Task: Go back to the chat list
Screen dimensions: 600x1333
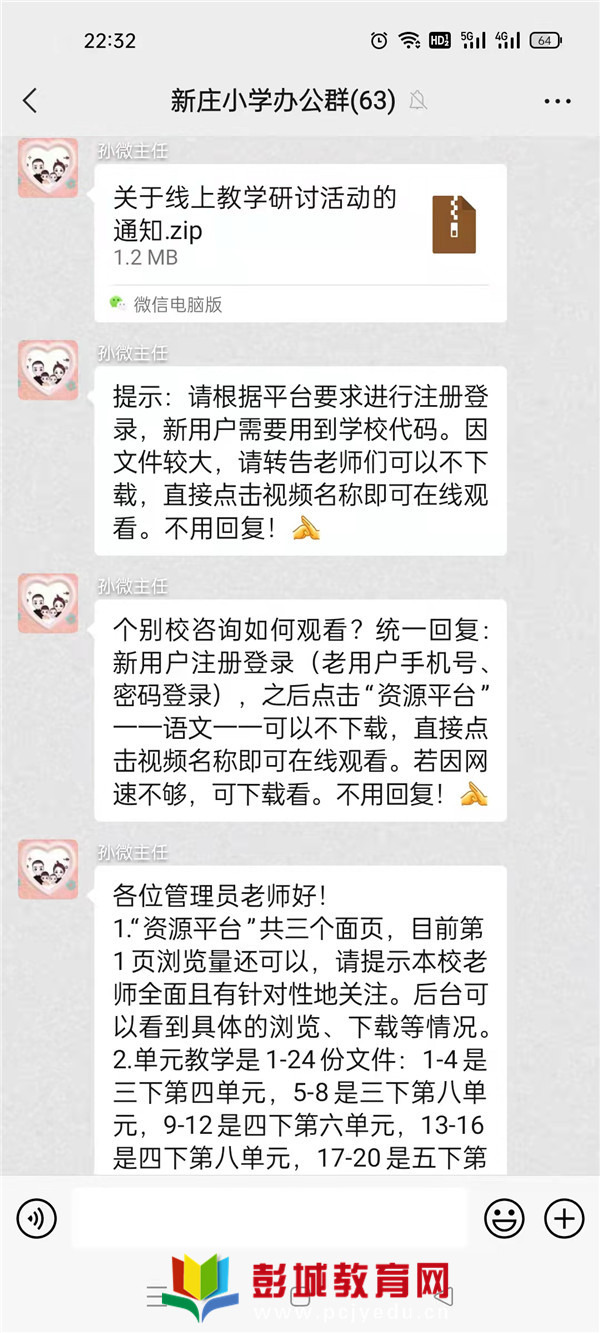Action: [x=30, y=100]
